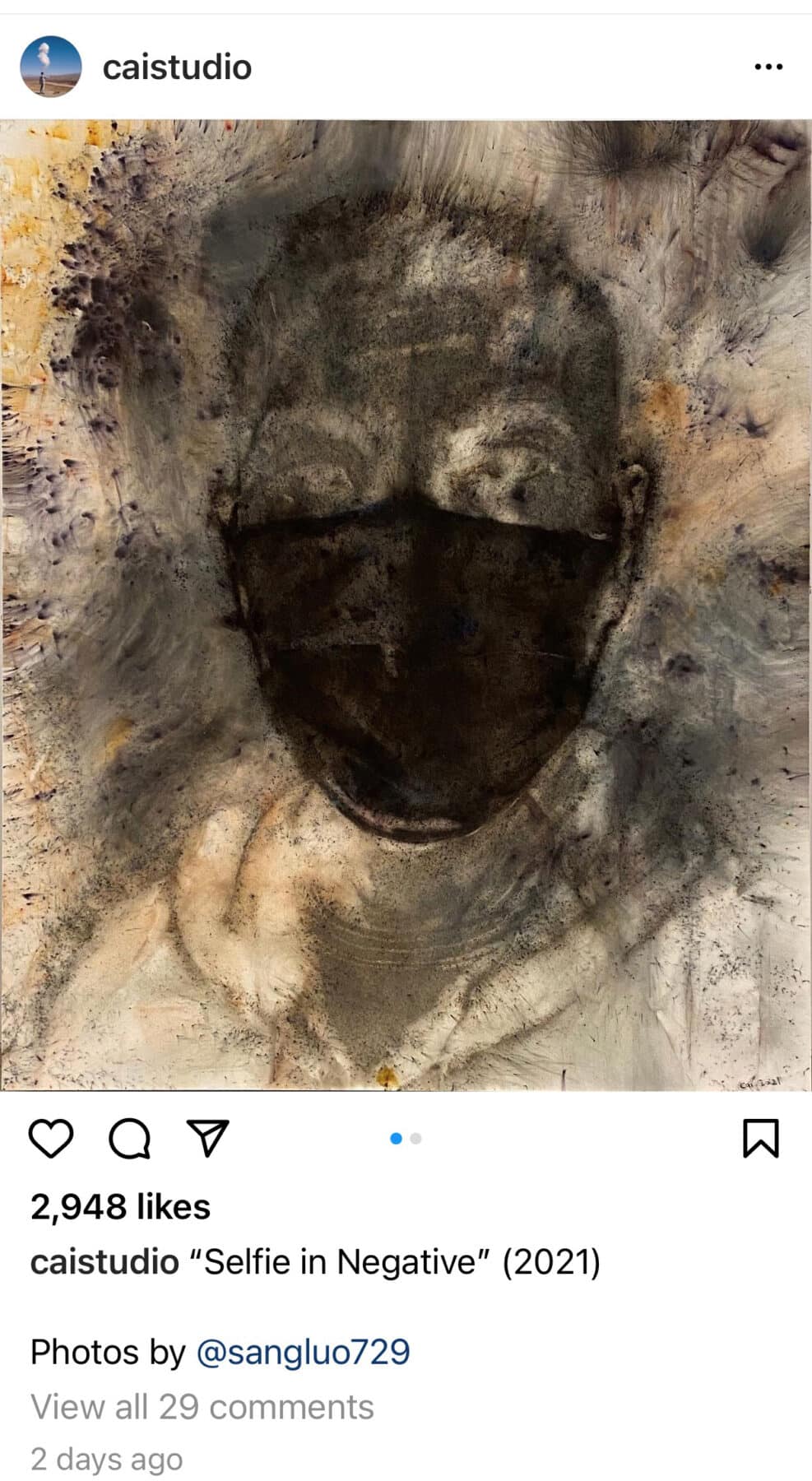Share the post via paper plane icon
This screenshot has height=1481, width=812.
pyautogui.click(x=207, y=1139)
